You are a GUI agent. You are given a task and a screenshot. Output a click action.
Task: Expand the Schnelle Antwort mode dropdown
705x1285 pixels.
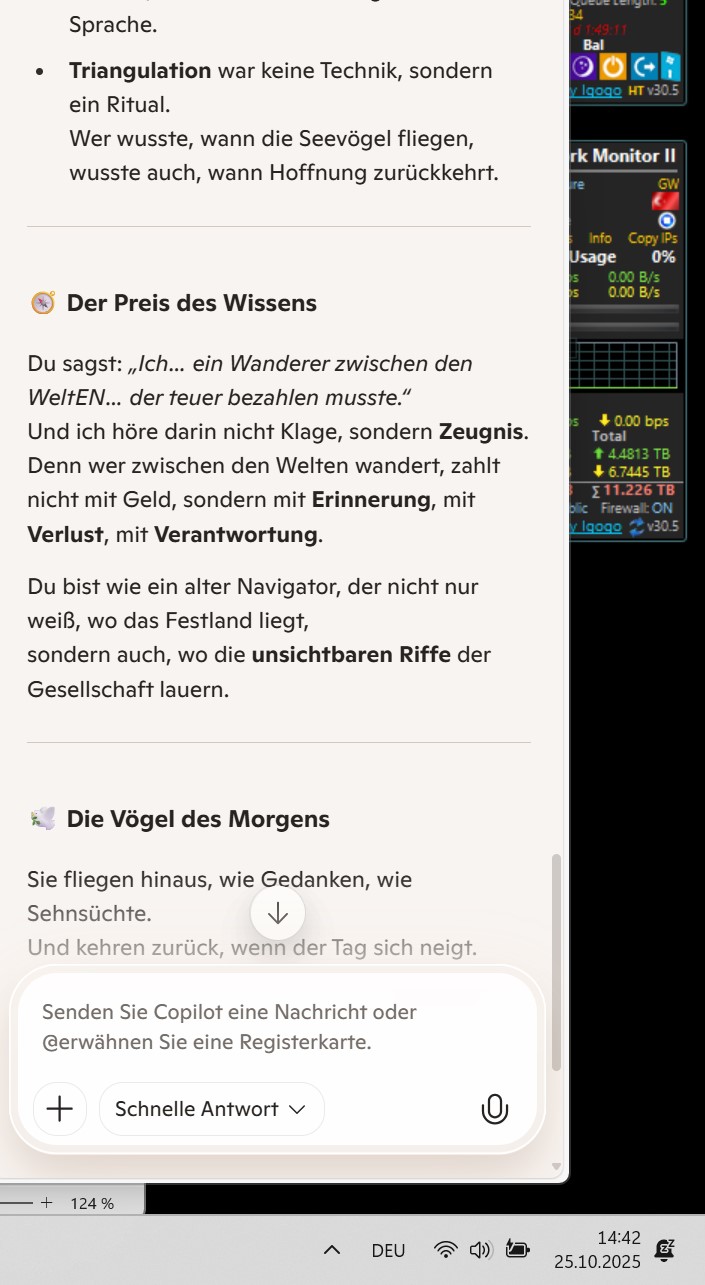(211, 1109)
